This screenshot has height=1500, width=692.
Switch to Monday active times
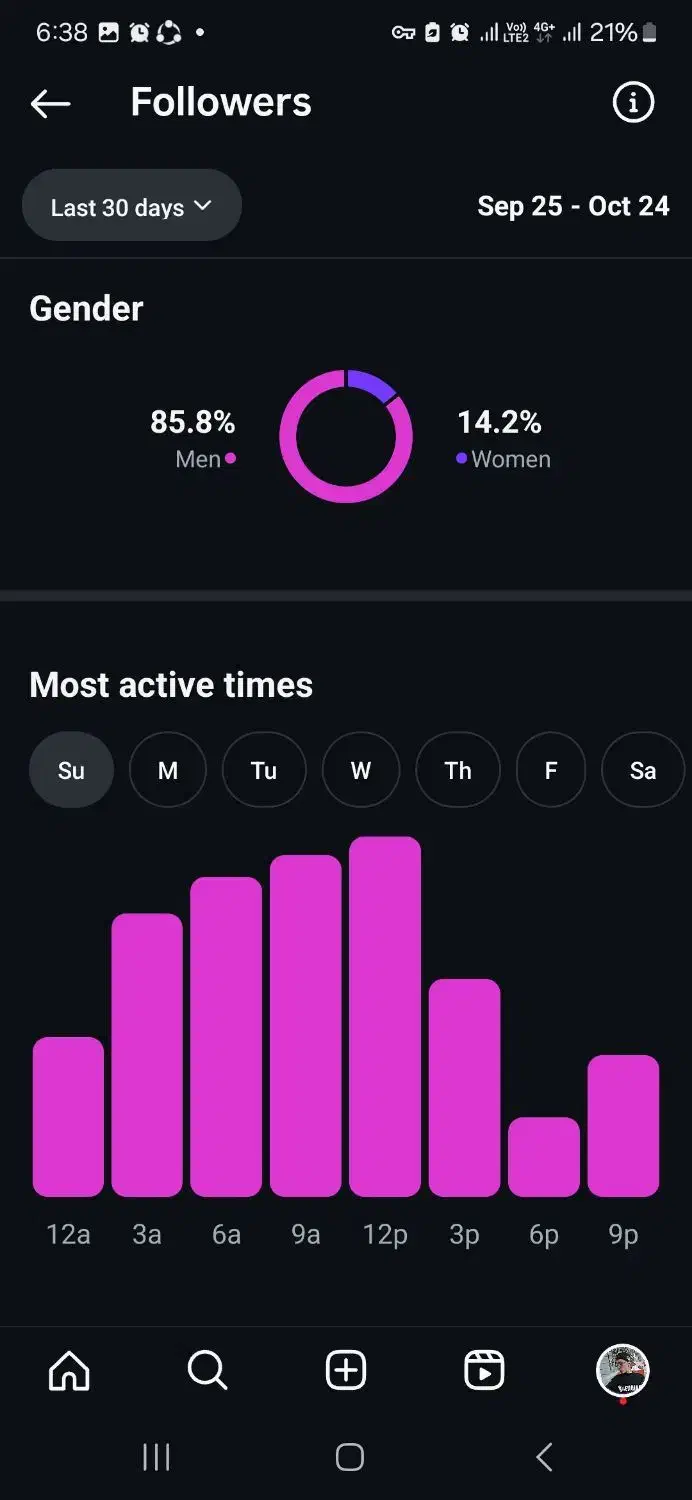(168, 770)
